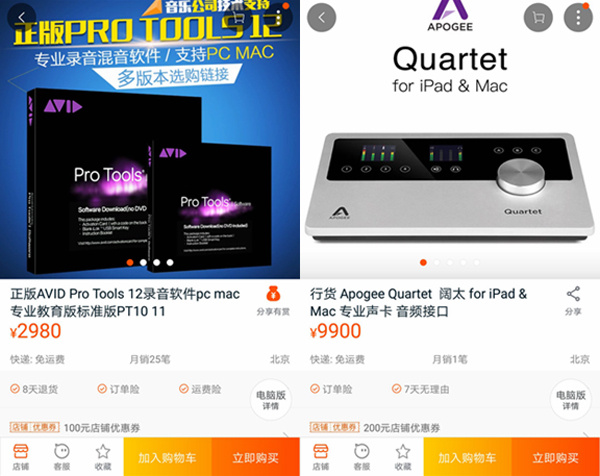
Task: Tap 分享有赏 on Pro Tools listing
Action: 274,300
